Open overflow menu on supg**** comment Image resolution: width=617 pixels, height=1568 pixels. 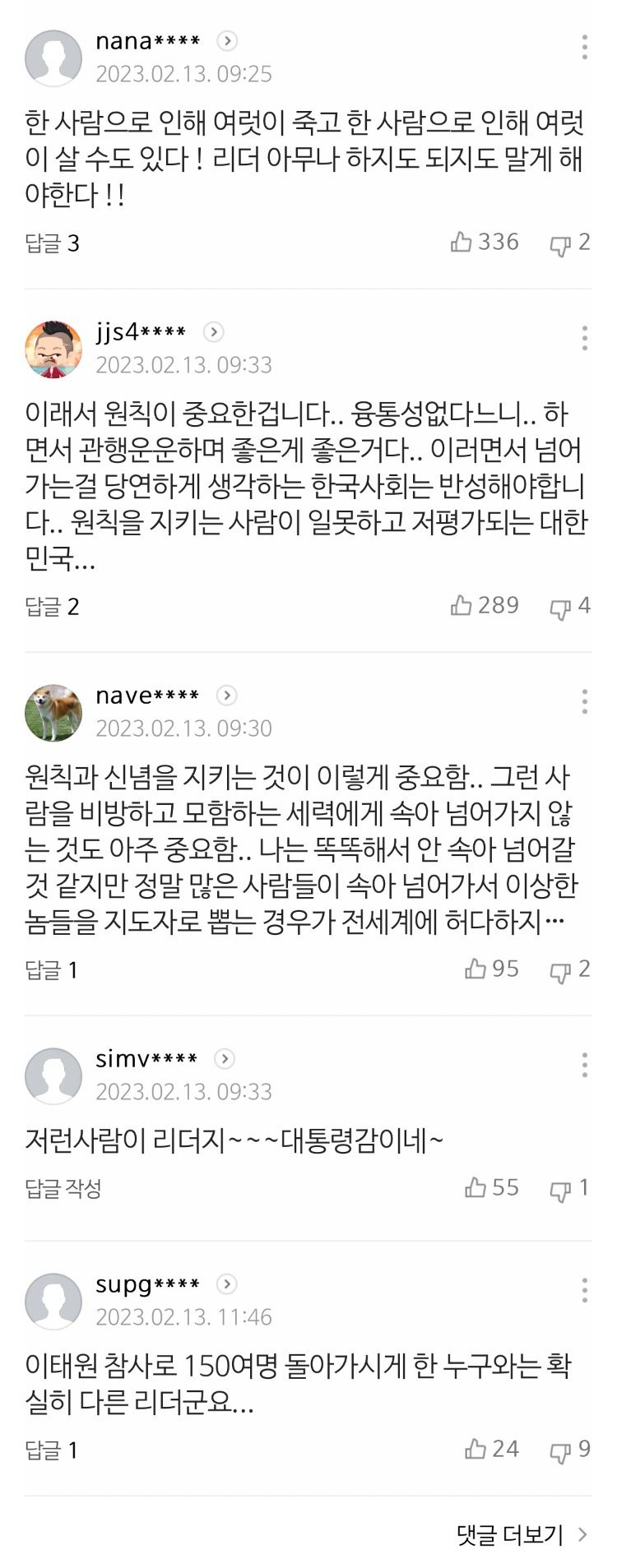(584, 1290)
